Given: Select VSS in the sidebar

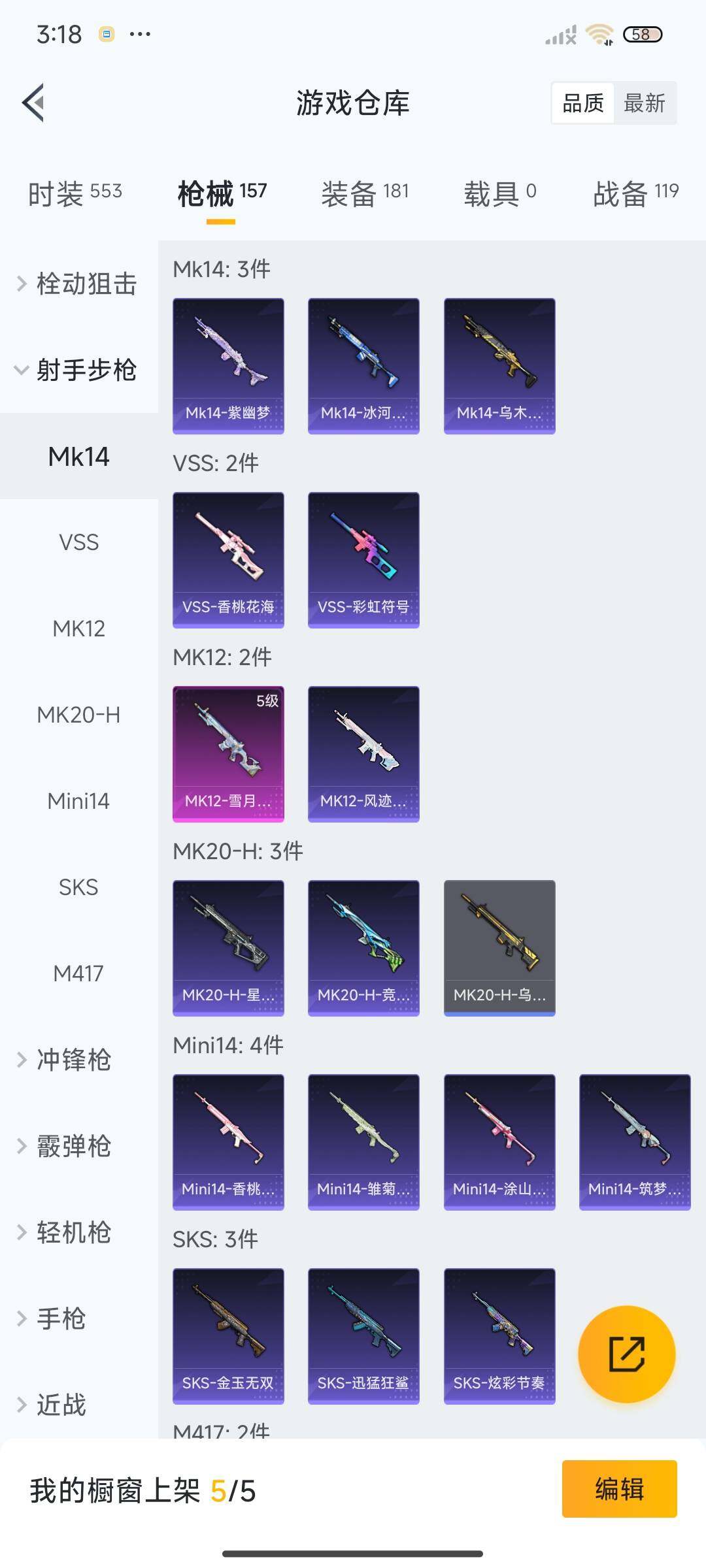Looking at the screenshot, I should 78,542.
